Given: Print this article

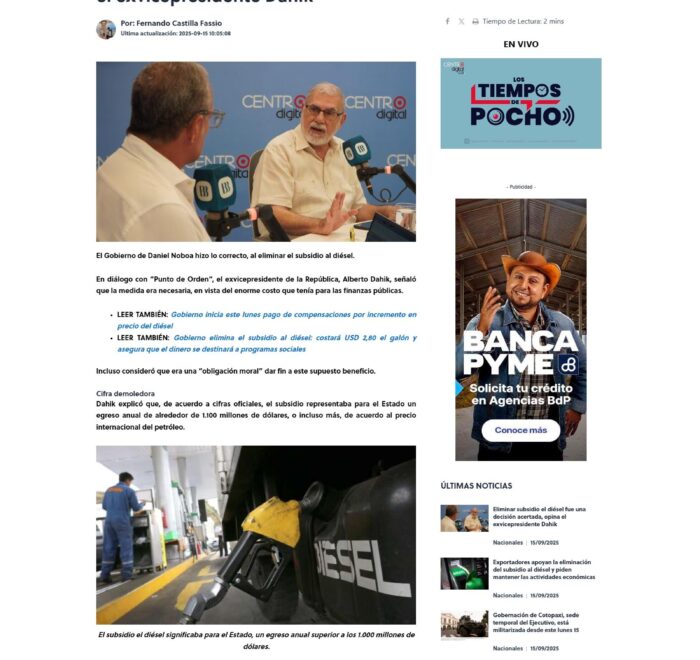Looking at the screenshot, I should (x=475, y=21).
